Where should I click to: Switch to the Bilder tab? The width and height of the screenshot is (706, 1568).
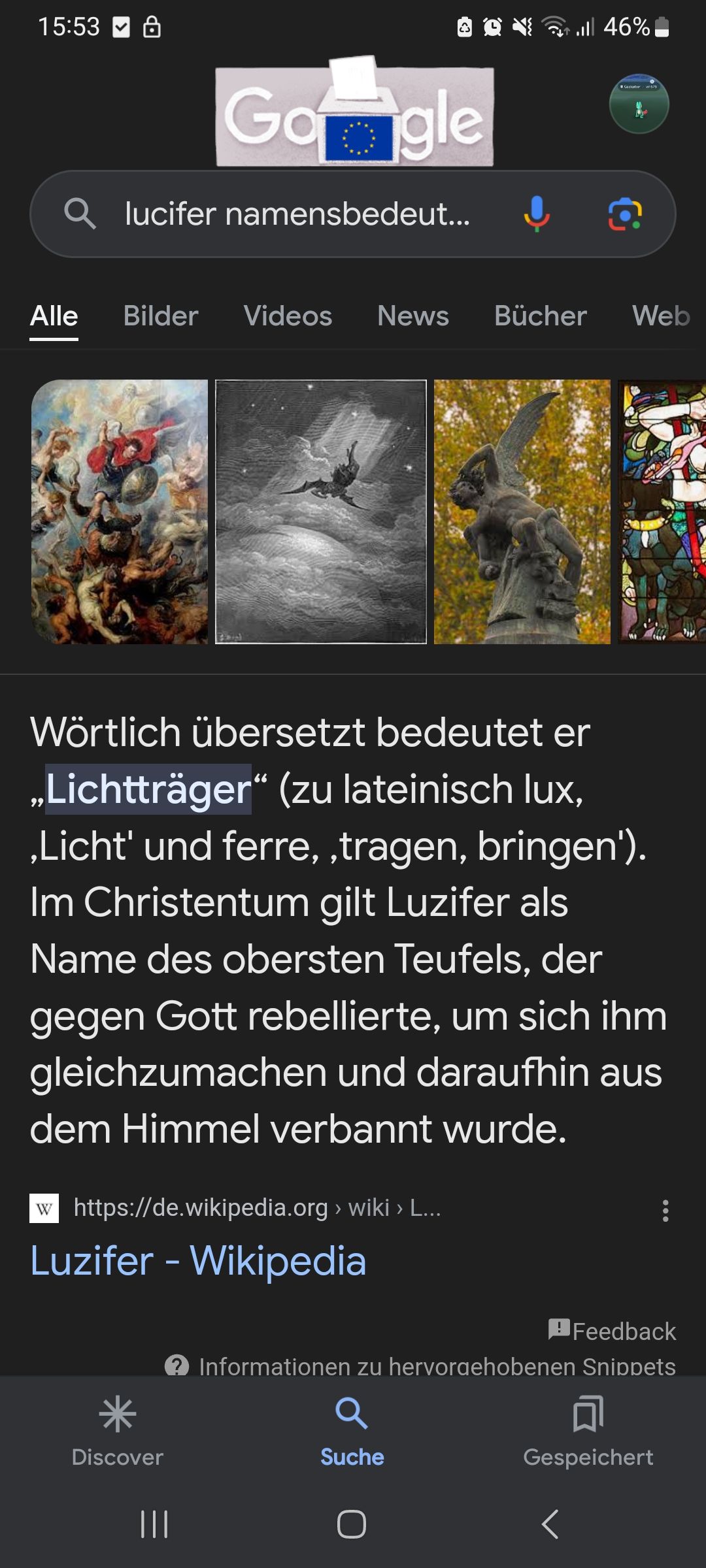(x=160, y=316)
